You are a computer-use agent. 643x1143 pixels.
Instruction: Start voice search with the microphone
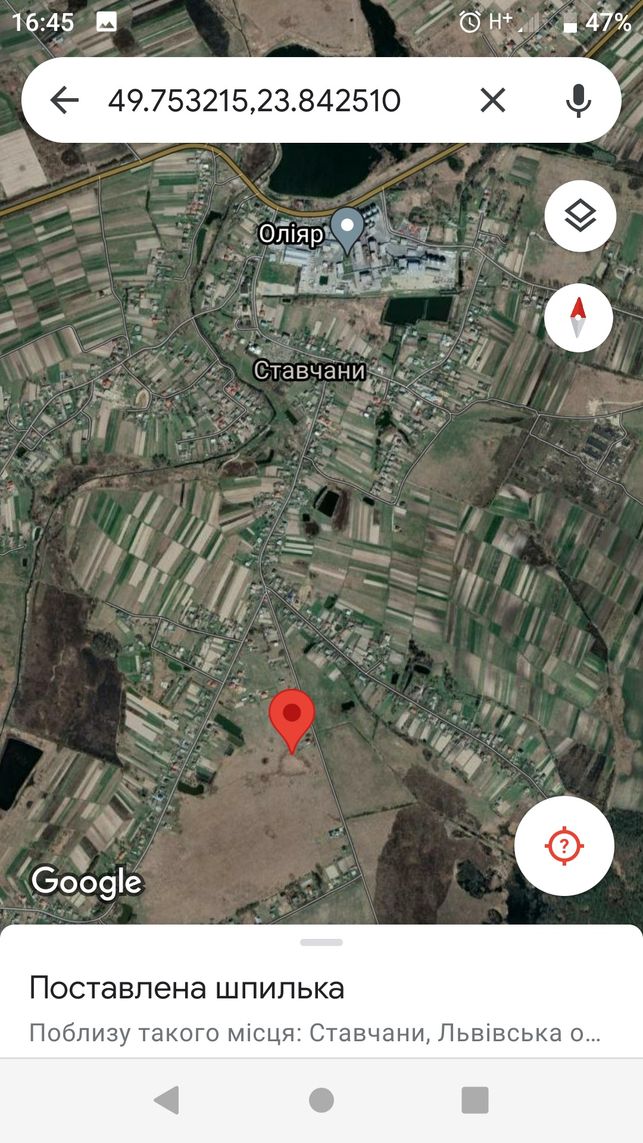[579, 100]
